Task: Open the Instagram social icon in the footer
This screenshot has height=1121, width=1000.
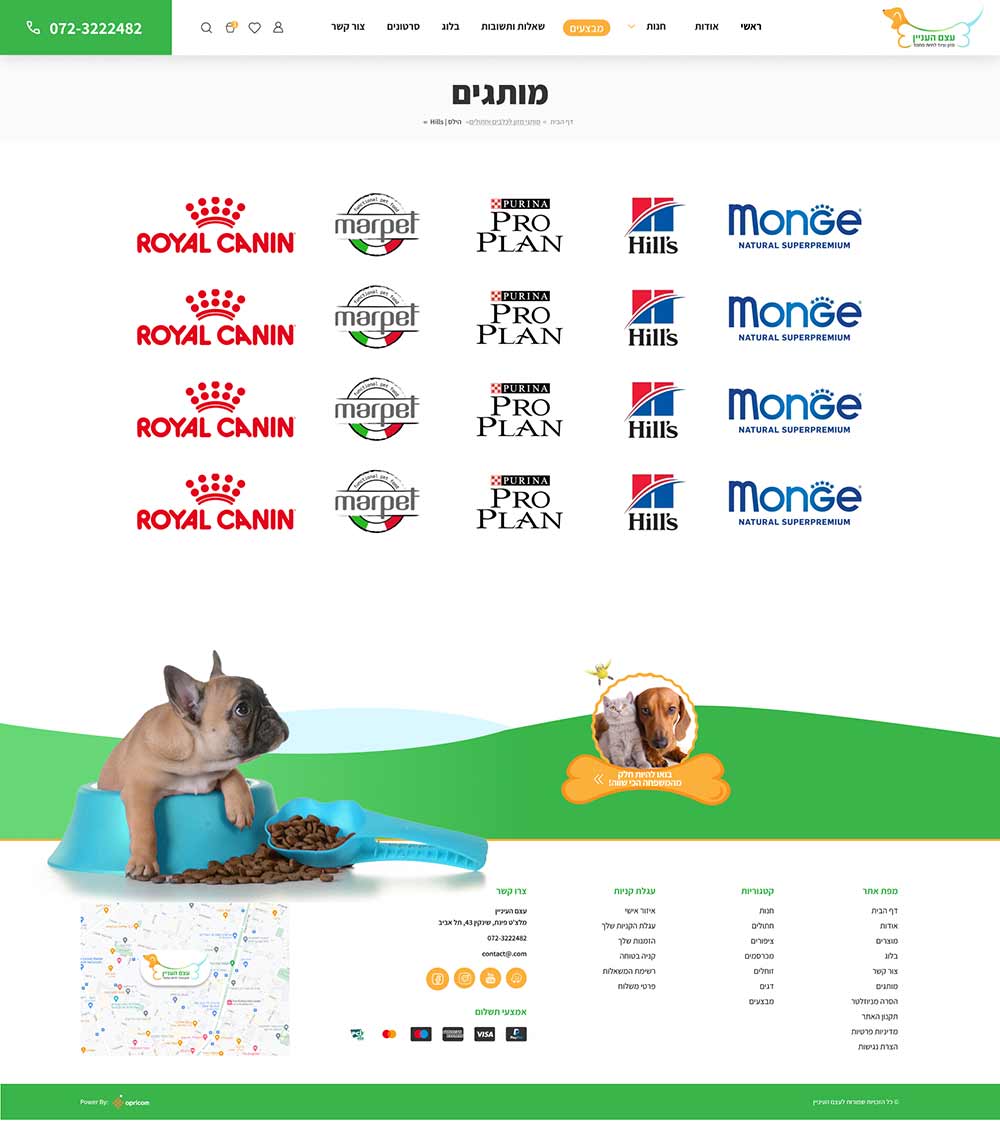Action: [x=463, y=978]
